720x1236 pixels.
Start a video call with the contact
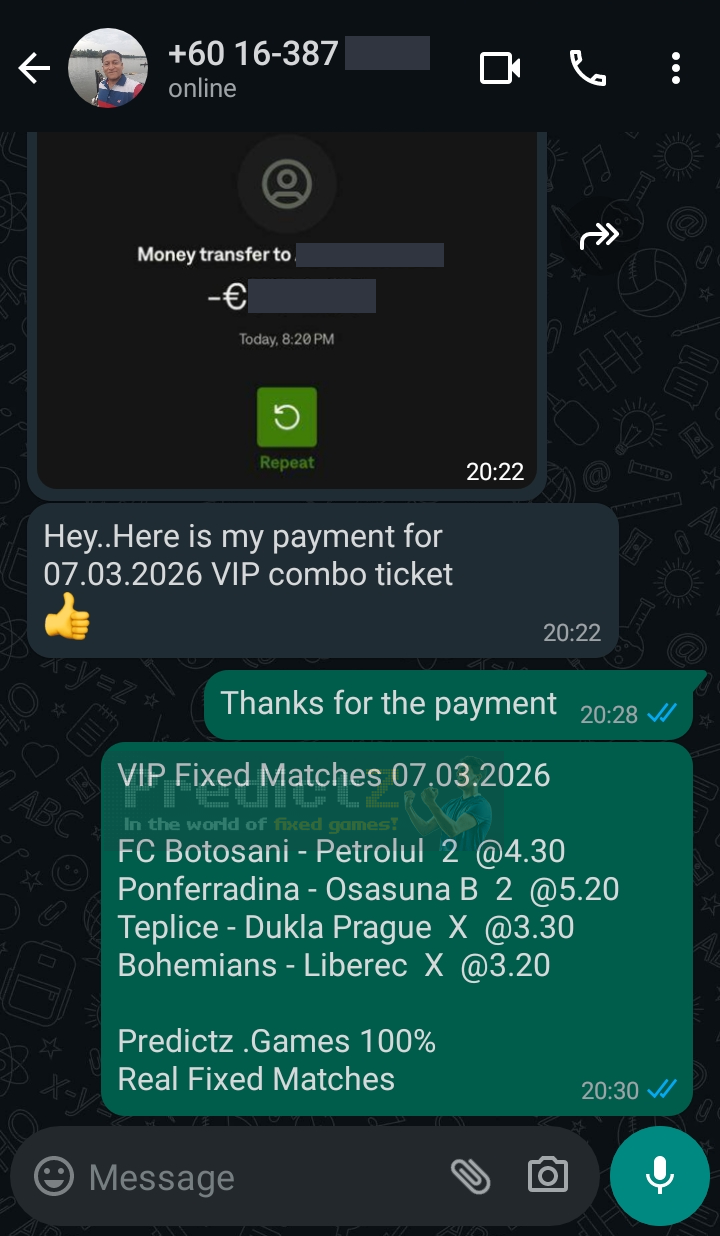[x=500, y=68]
